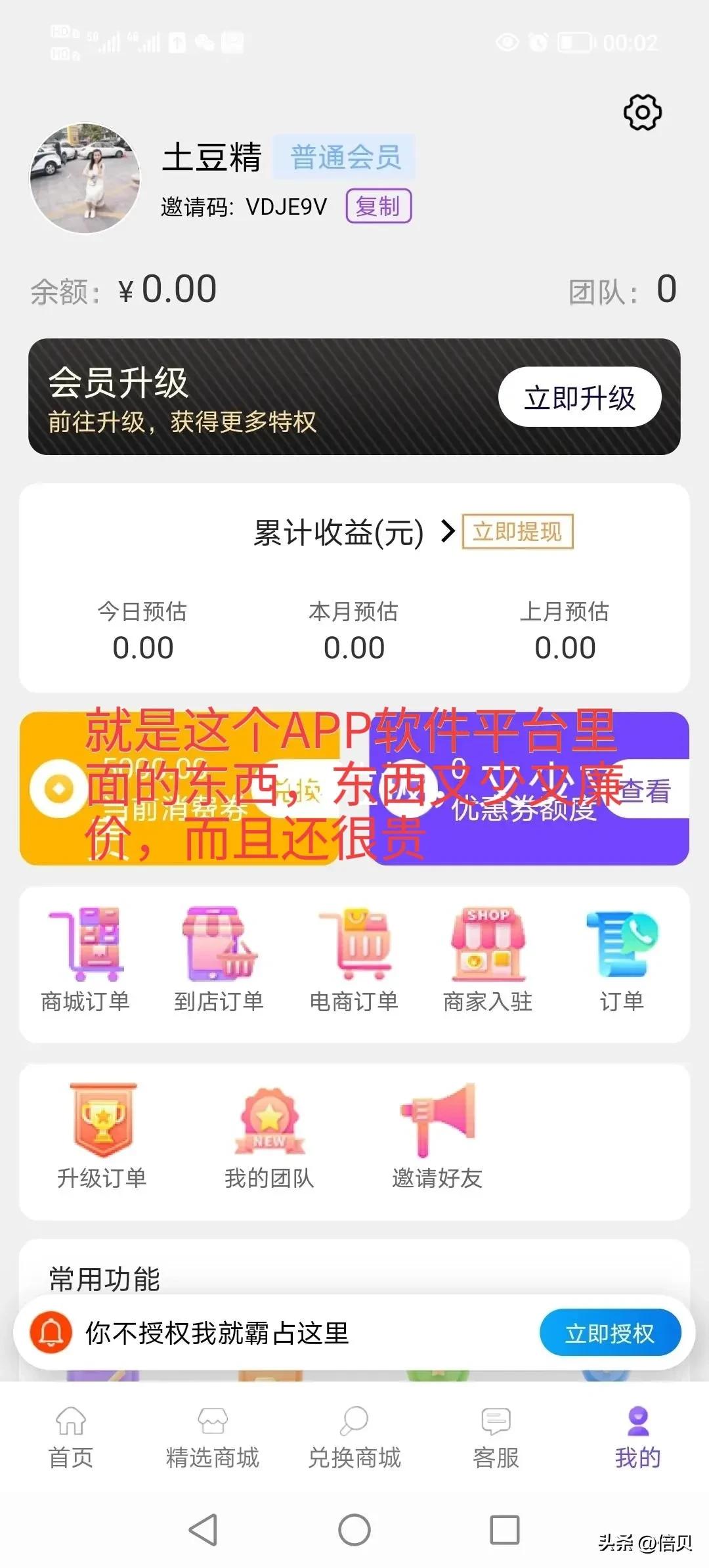Tap the 立即授权 authorization button
Viewport: 709px width, 1568px height.
[609, 1331]
